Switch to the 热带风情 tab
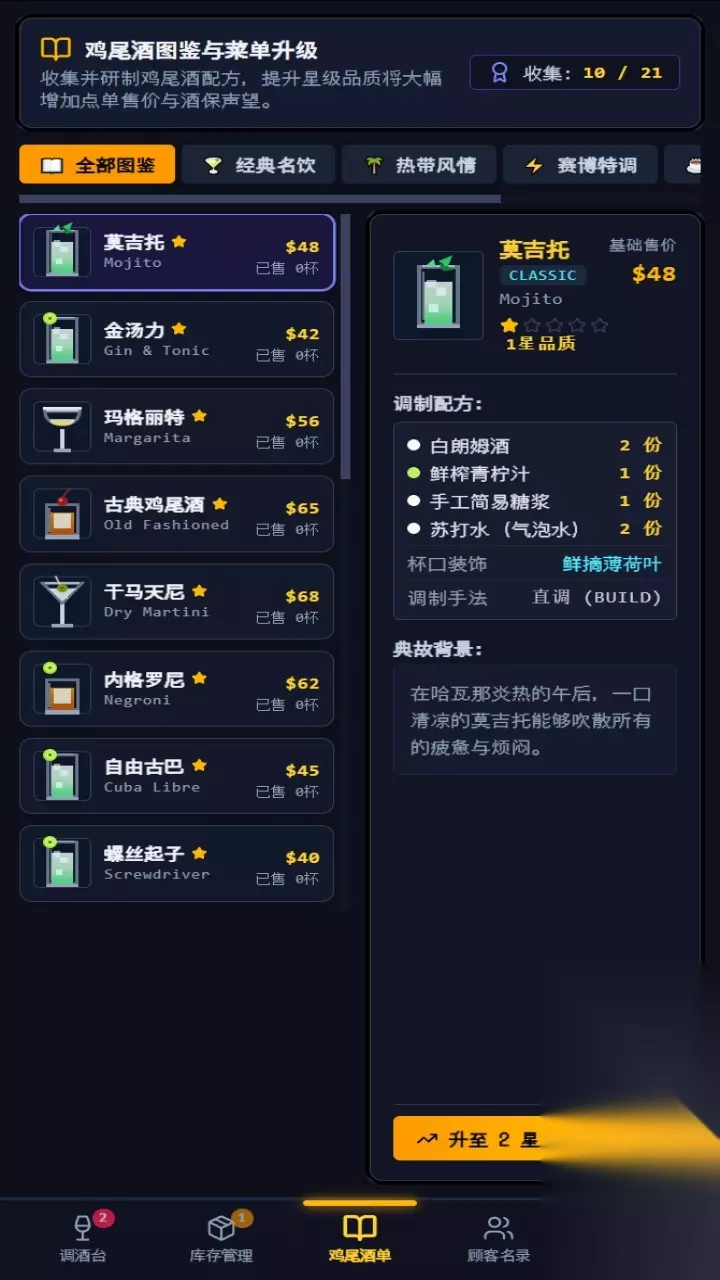The image size is (720, 1280). 419,165
